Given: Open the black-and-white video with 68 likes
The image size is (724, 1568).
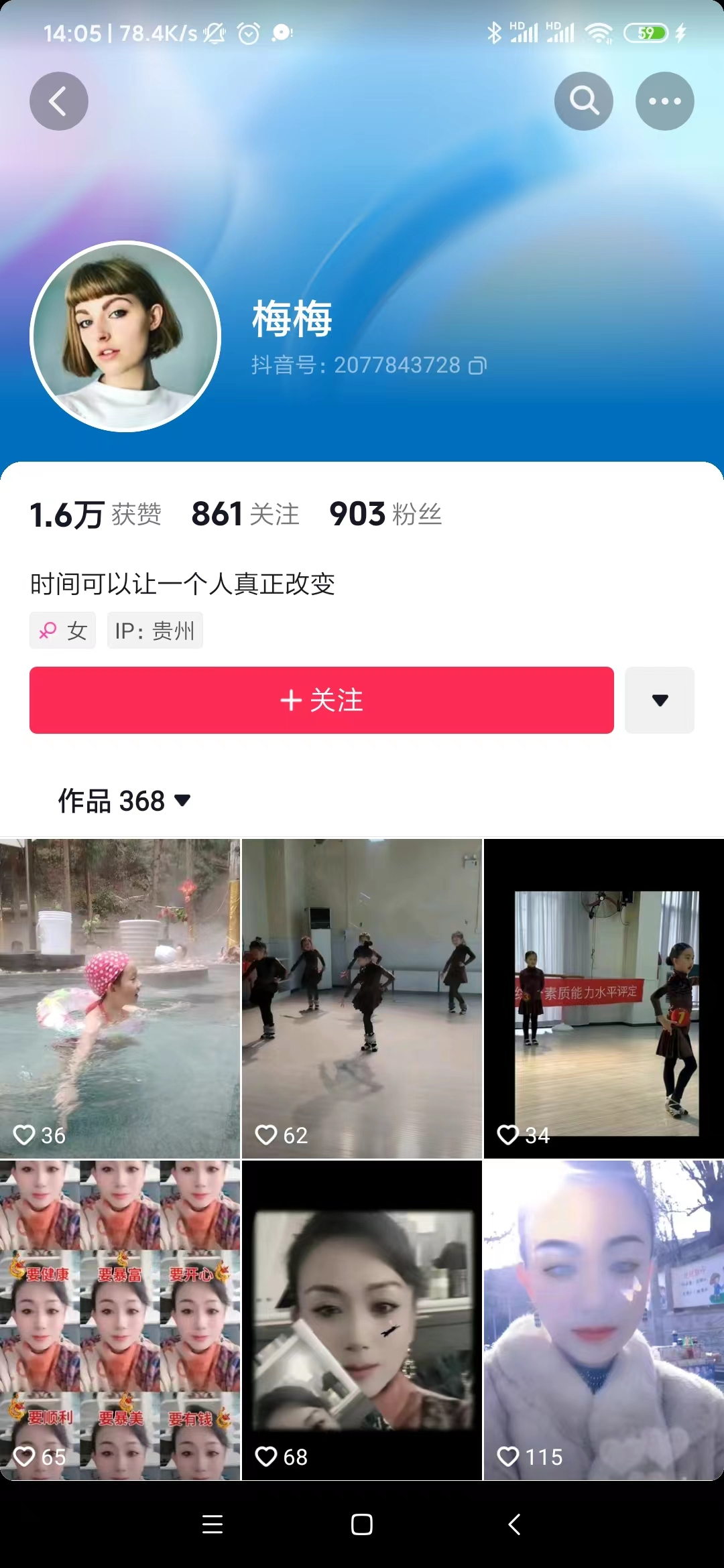Looking at the screenshot, I should [x=362, y=1320].
